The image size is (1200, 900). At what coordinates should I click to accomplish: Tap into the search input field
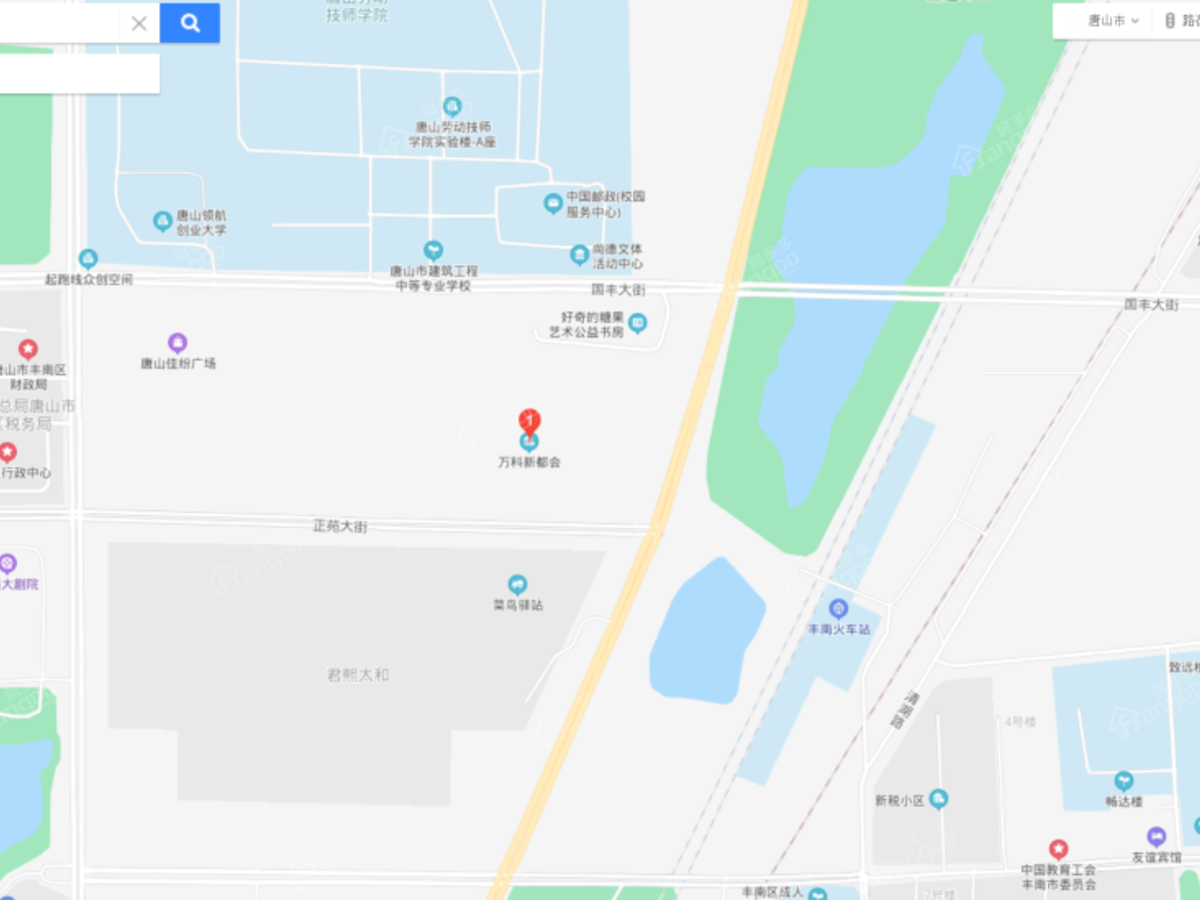click(60, 23)
